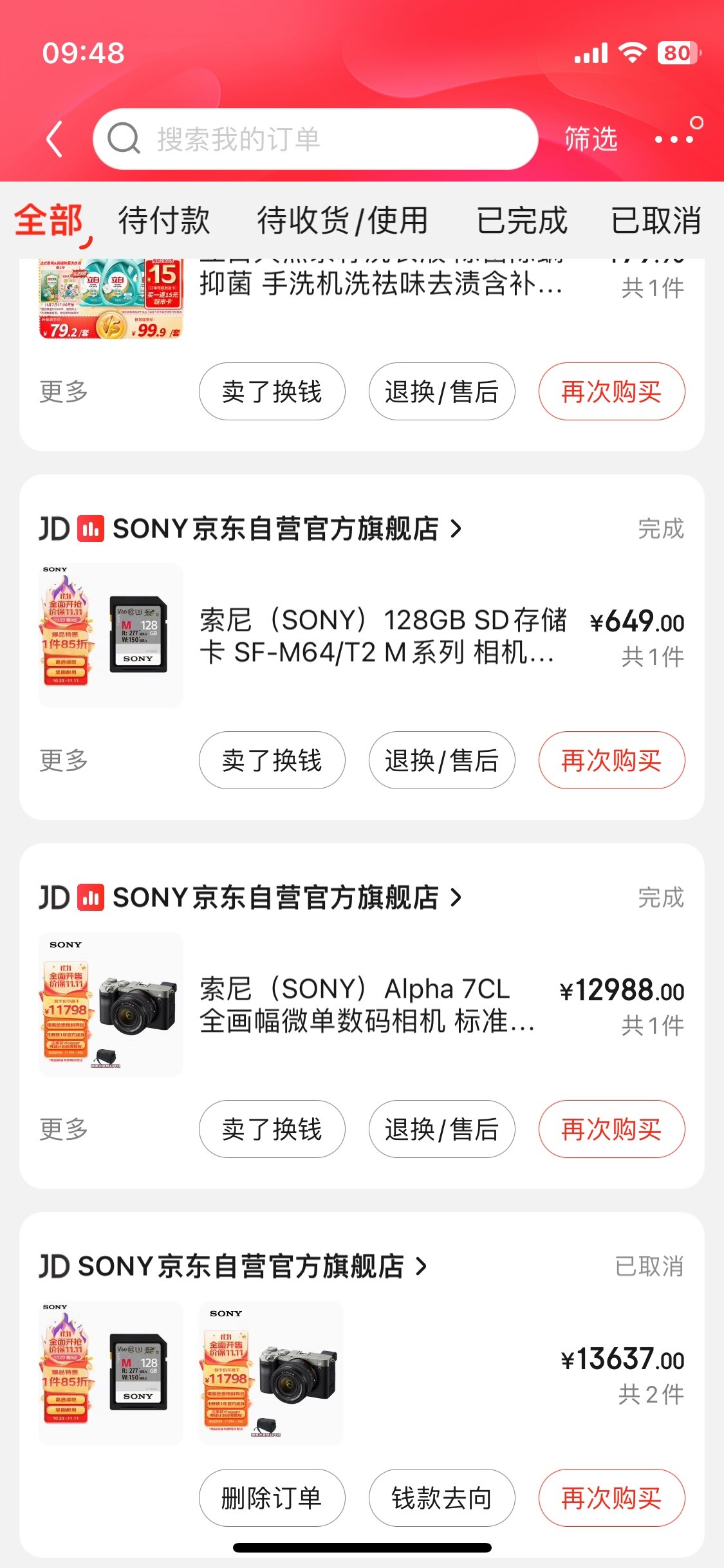Open the 筛选 filter option
The image size is (724, 1568).
(x=591, y=139)
